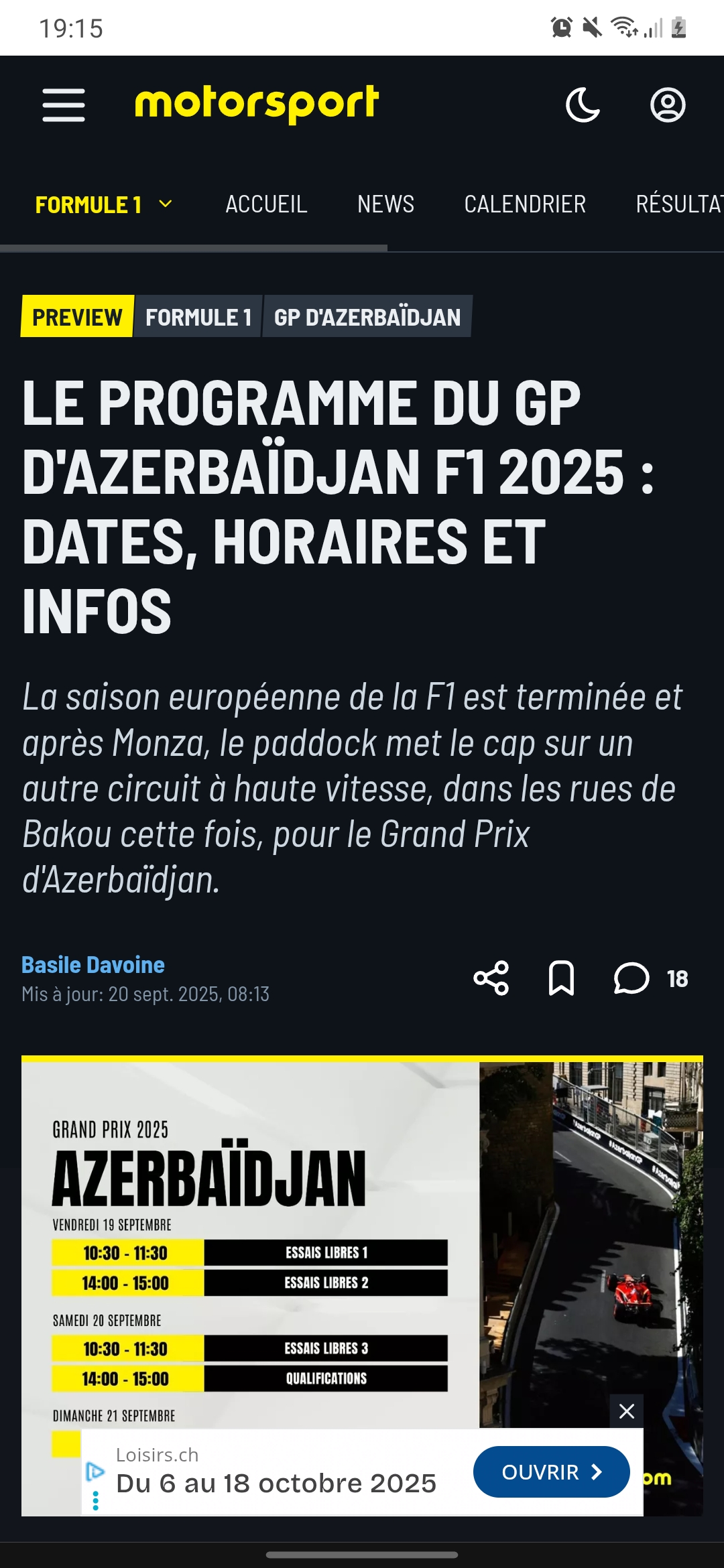Open the user account profile
The image size is (724, 1568).
coord(668,105)
